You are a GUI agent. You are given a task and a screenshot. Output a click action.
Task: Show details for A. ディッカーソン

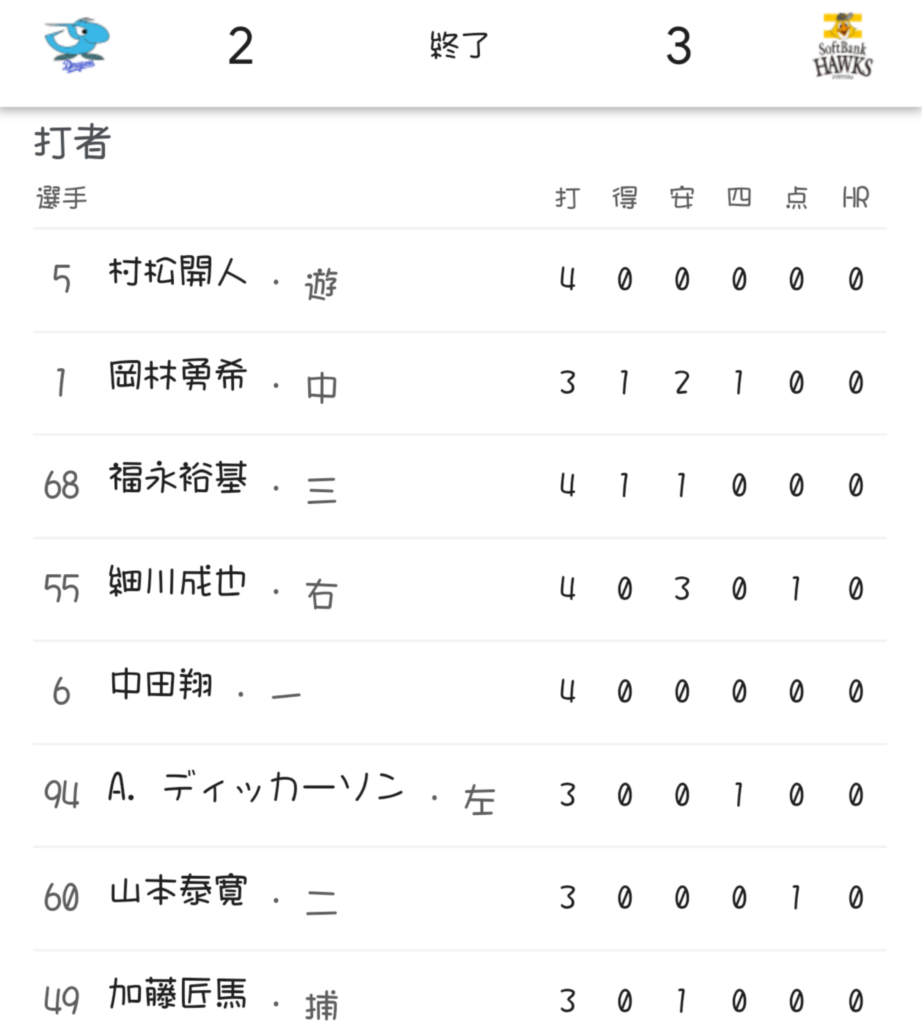[x=256, y=791]
